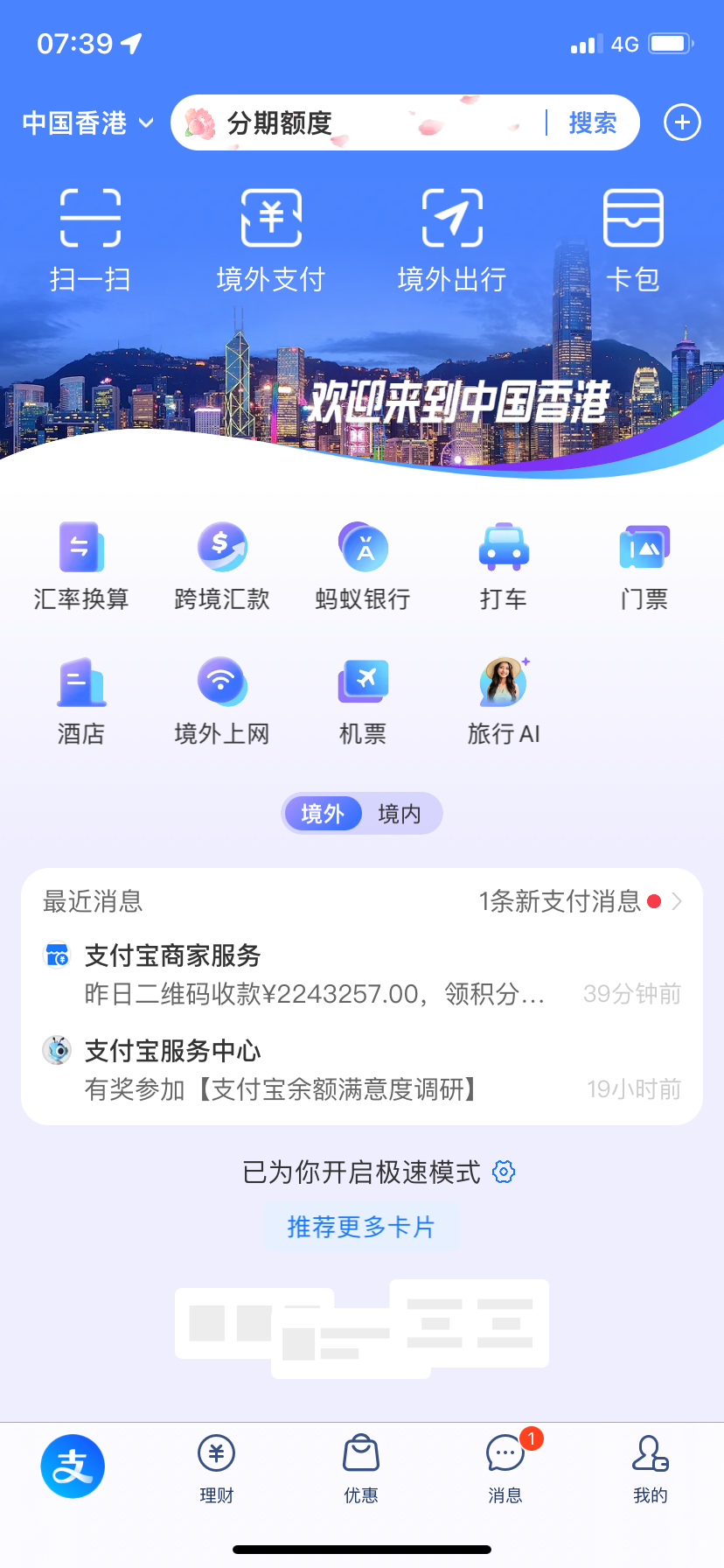Tap 推荐更多卡片 button
This screenshot has height=1568, width=724.
tap(361, 1227)
